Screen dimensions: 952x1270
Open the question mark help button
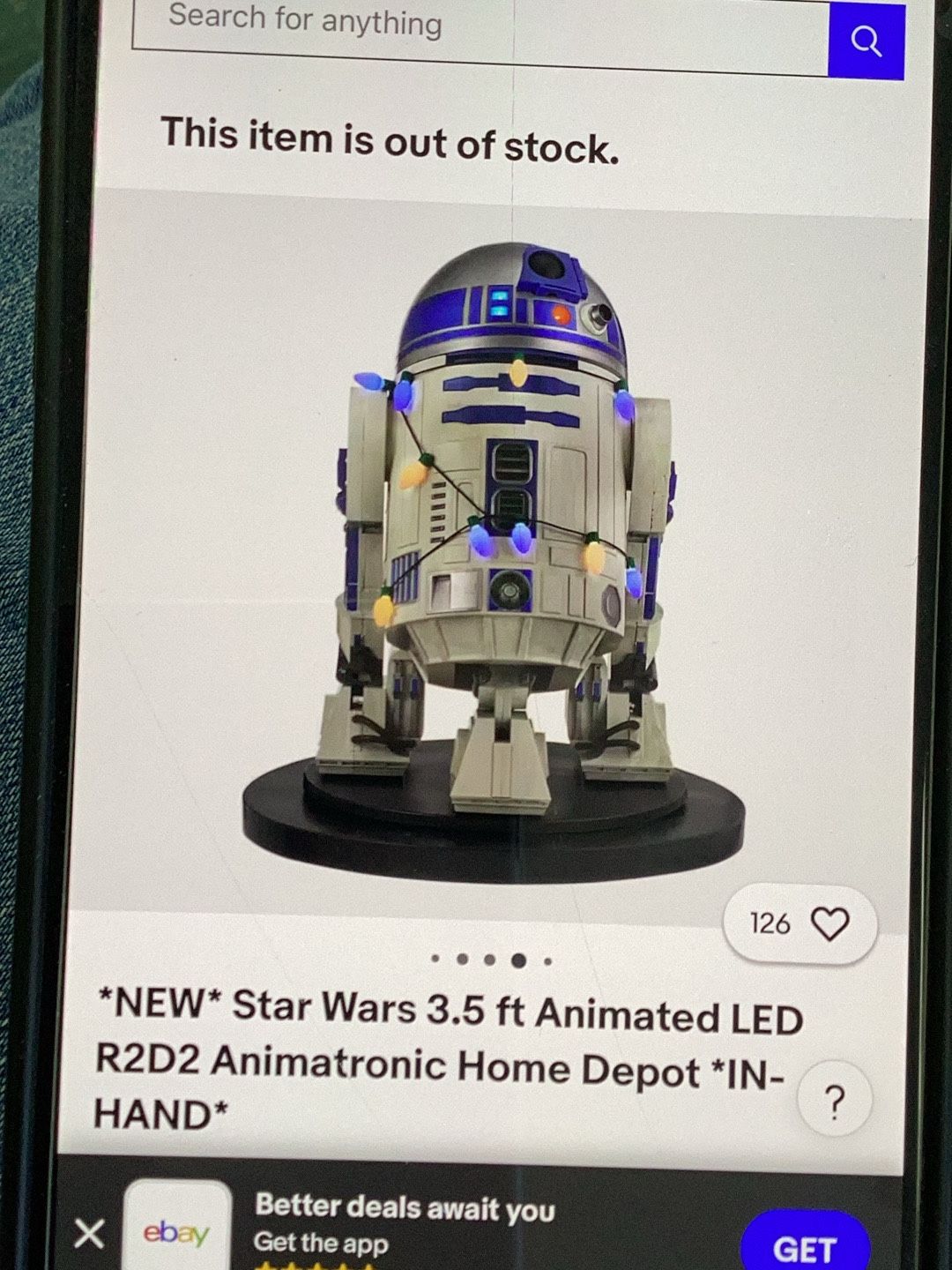(x=834, y=1100)
